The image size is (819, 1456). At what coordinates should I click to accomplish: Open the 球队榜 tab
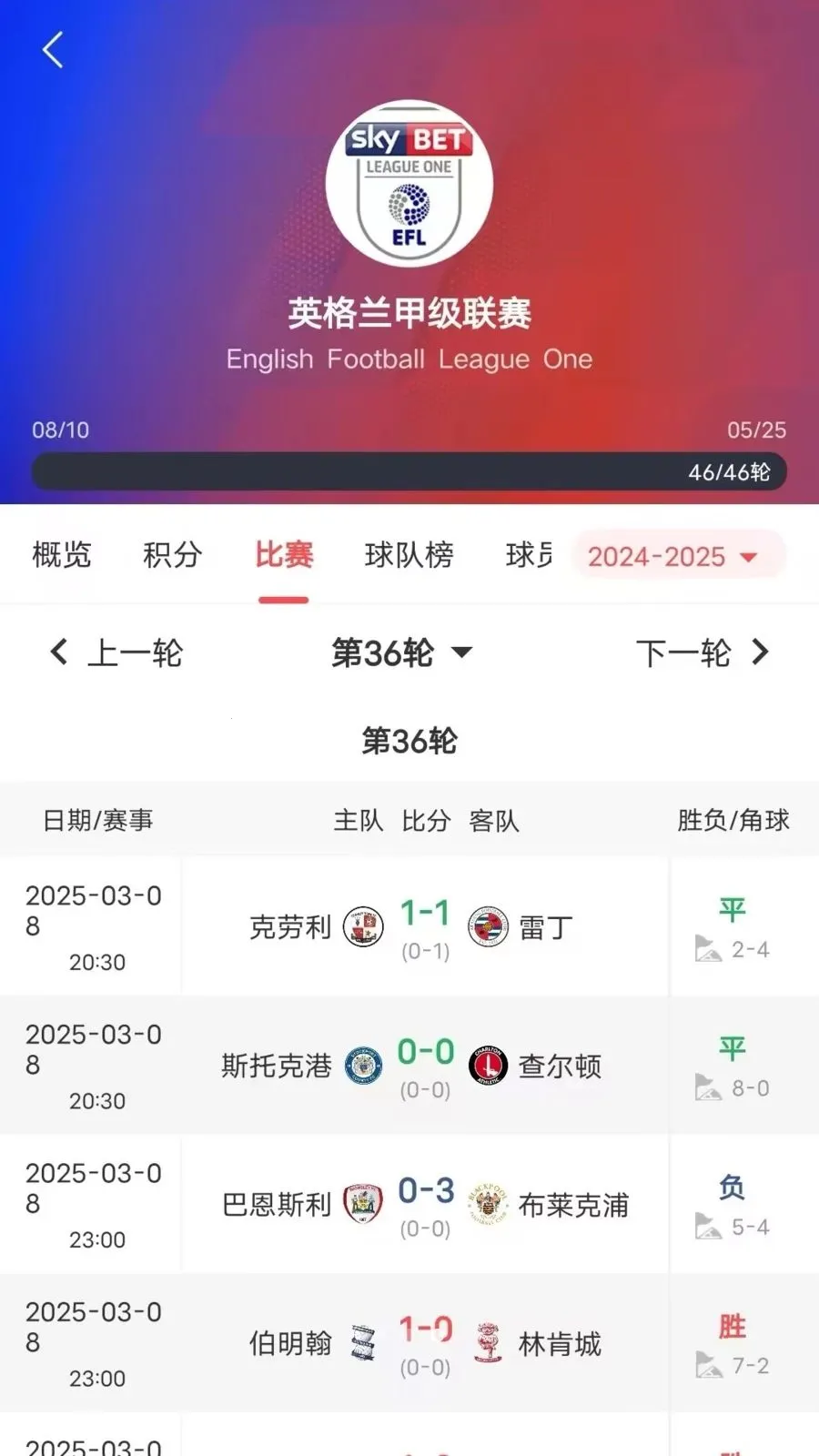[x=409, y=554]
